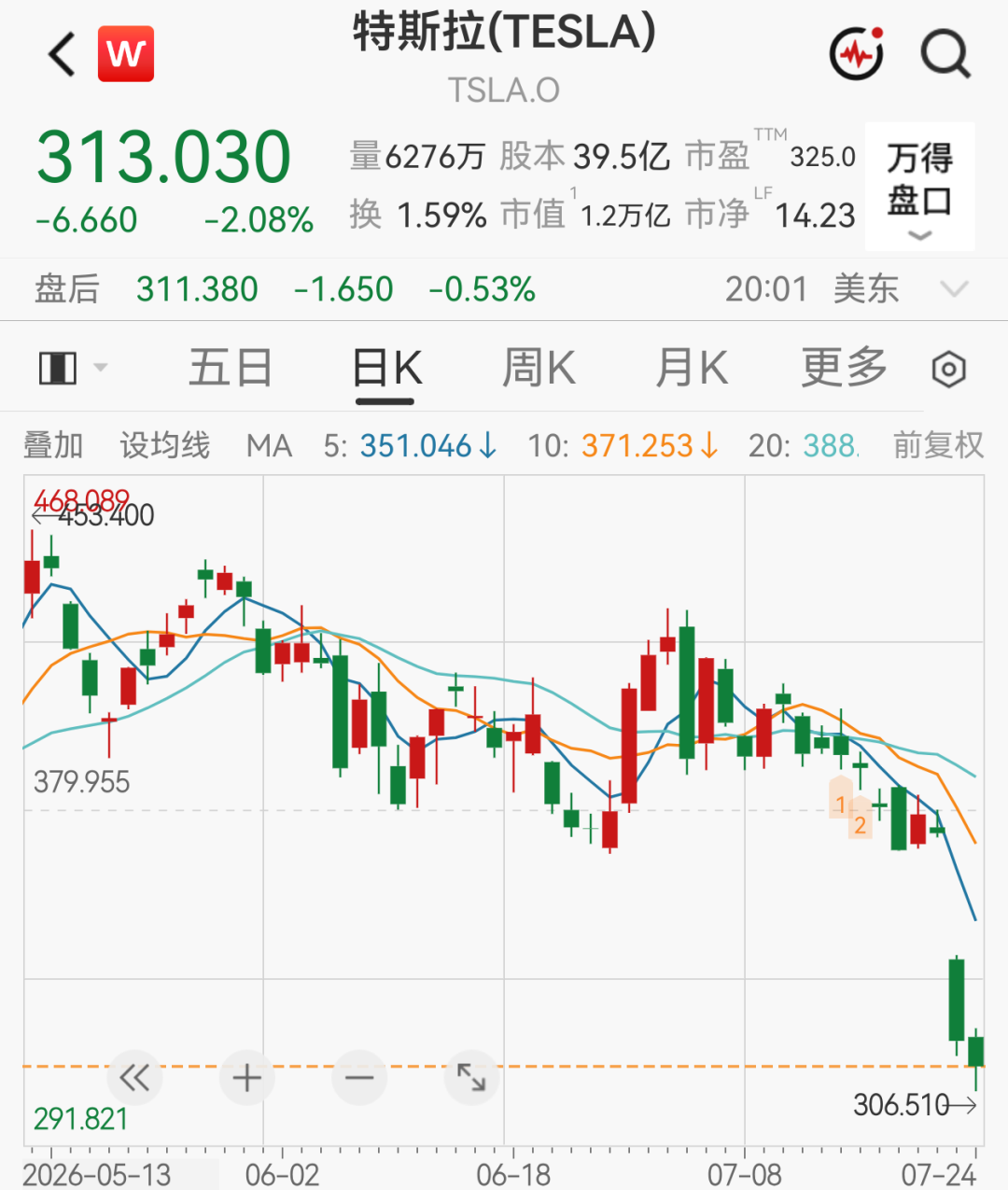Viewport: 1008px width, 1190px height.
Task: Open chart settings hexagon icon
Action: pos(949,370)
